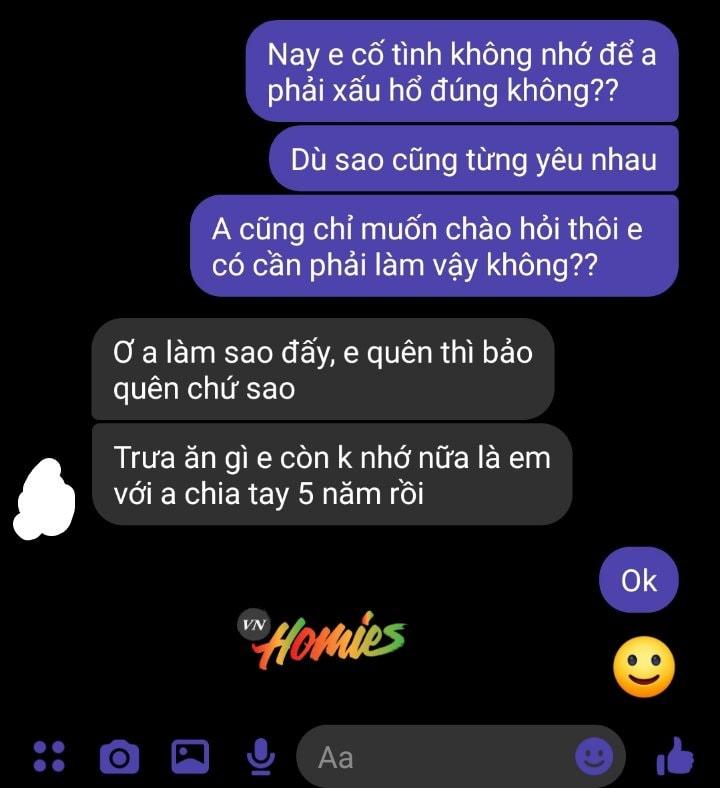720x788 pixels.
Task: Send a thumbs up like
Action: [x=676, y=759]
